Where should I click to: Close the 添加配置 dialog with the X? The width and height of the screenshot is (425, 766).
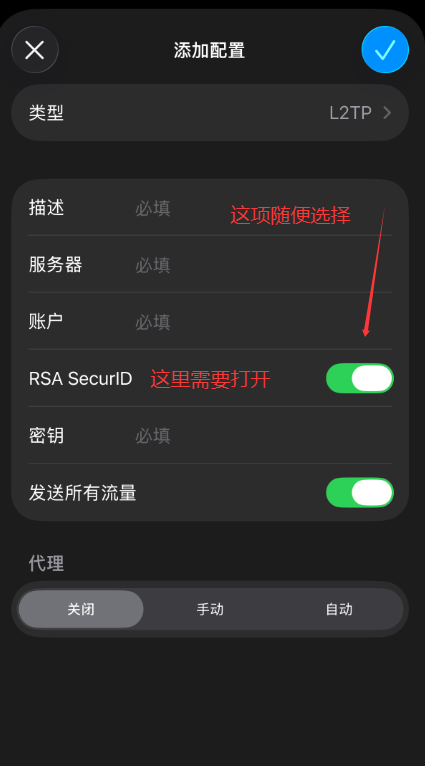pos(35,50)
